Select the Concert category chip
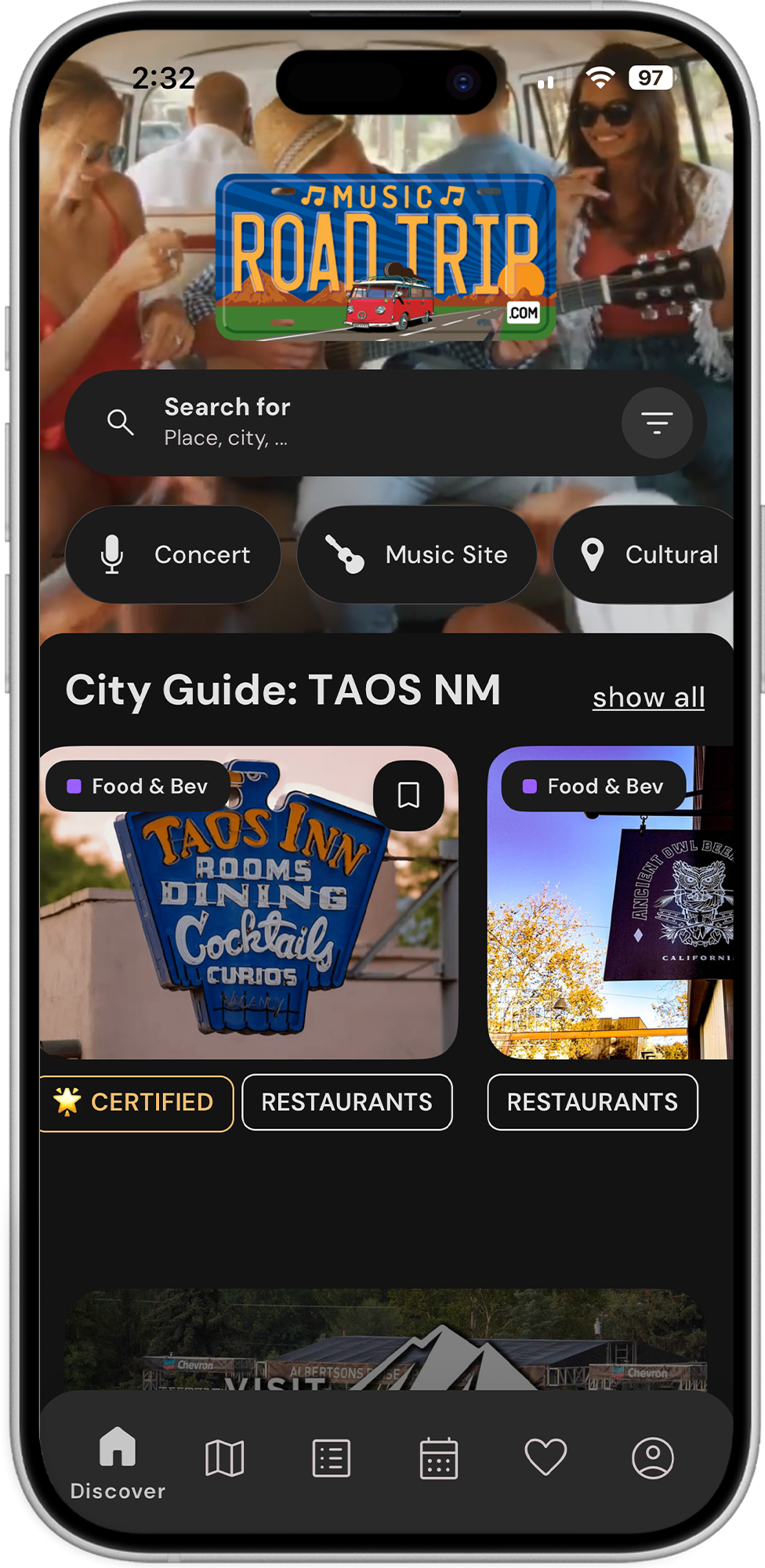The width and height of the screenshot is (765, 1568). [173, 554]
